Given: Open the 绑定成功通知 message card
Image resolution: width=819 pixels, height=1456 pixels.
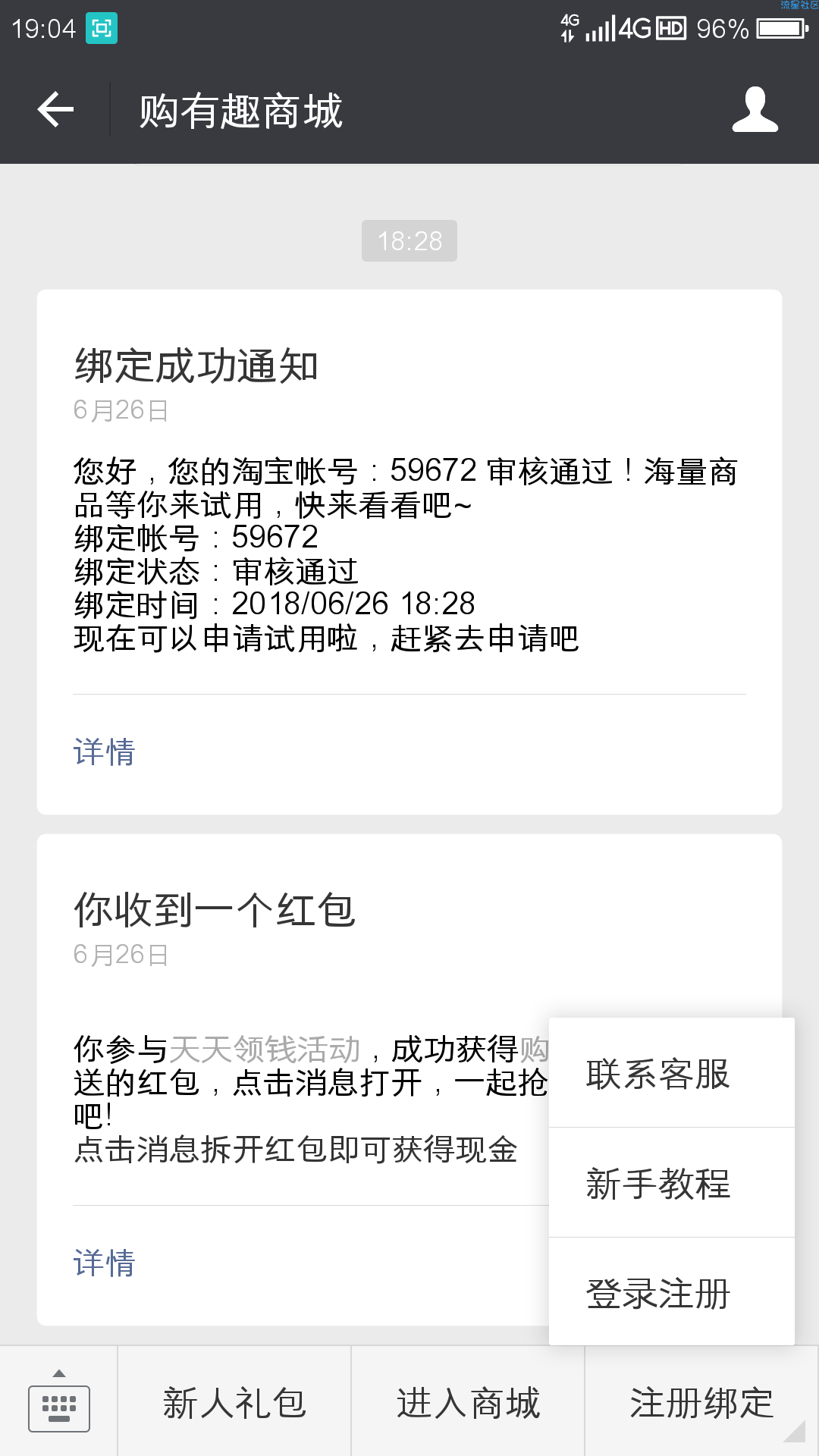Looking at the screenshot, I should 409,552.
